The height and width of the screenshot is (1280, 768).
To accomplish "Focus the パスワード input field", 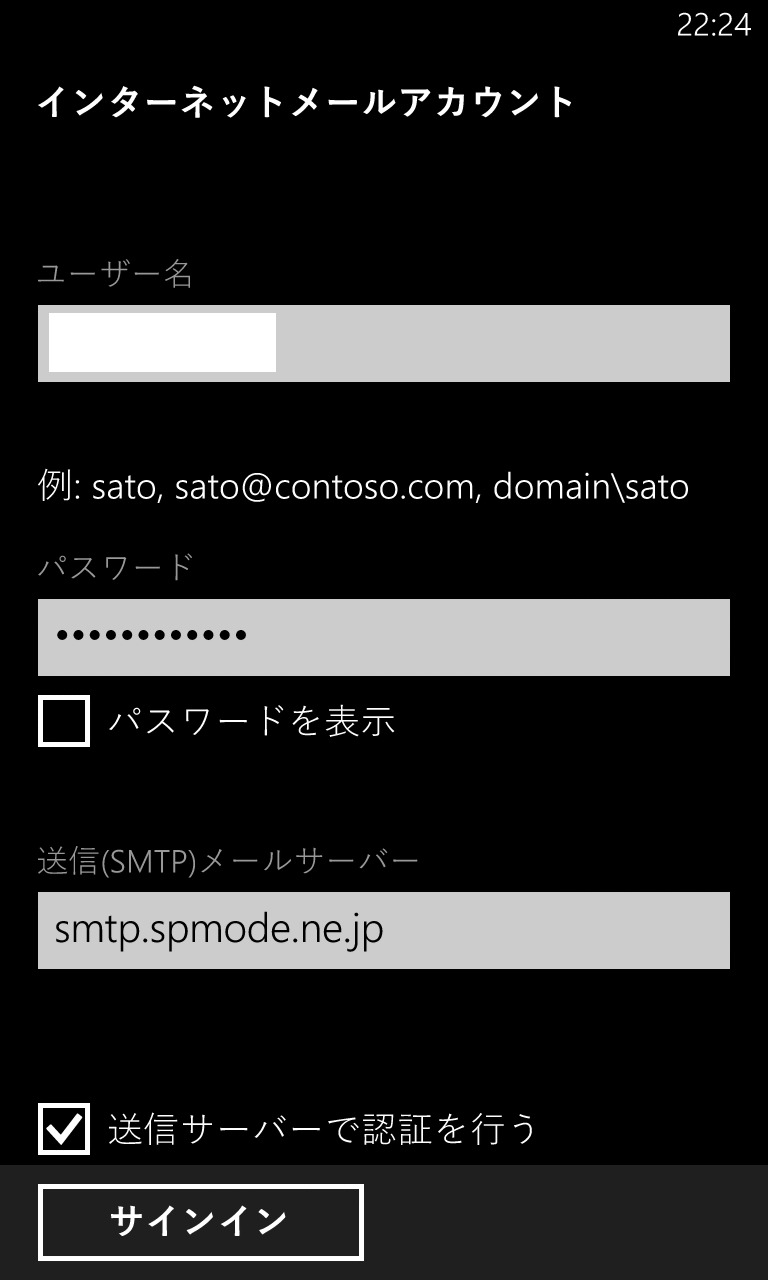I will point(384,637).
